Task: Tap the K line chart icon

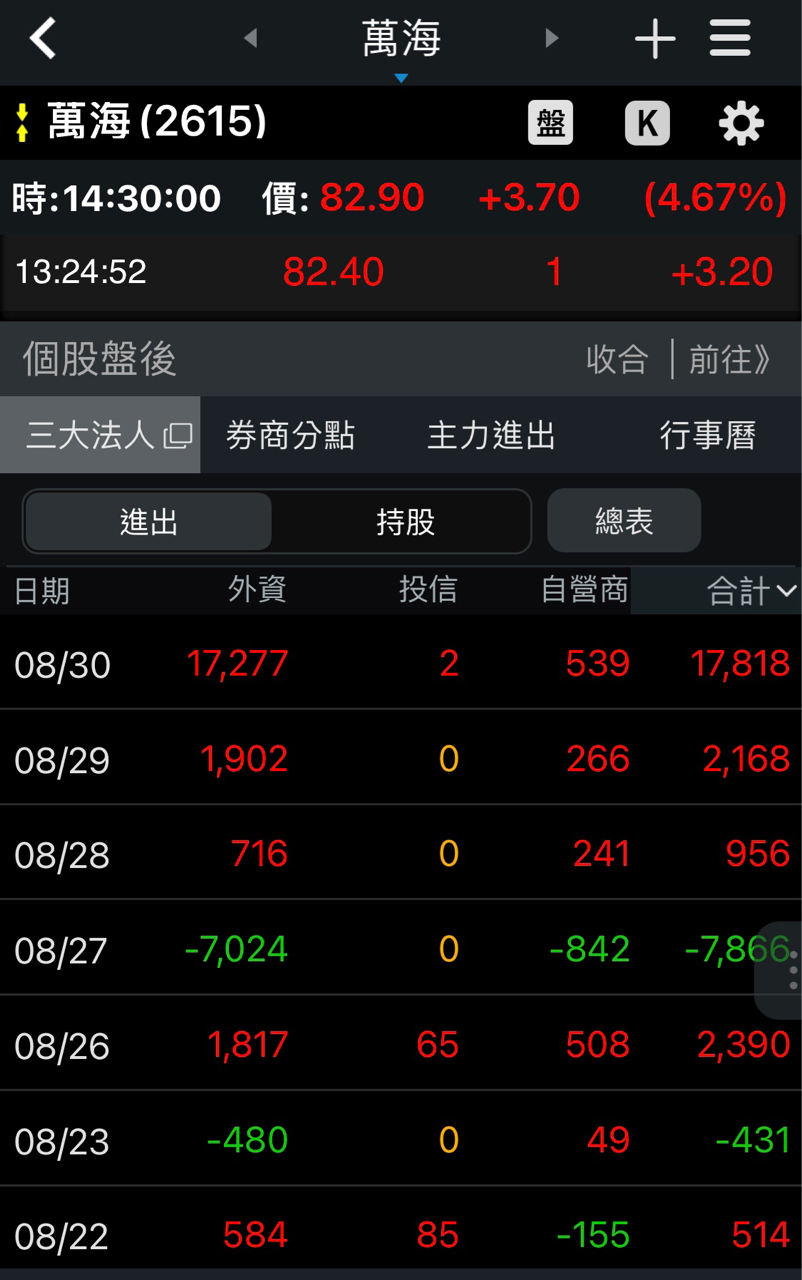Action: [x=647, y=123]
